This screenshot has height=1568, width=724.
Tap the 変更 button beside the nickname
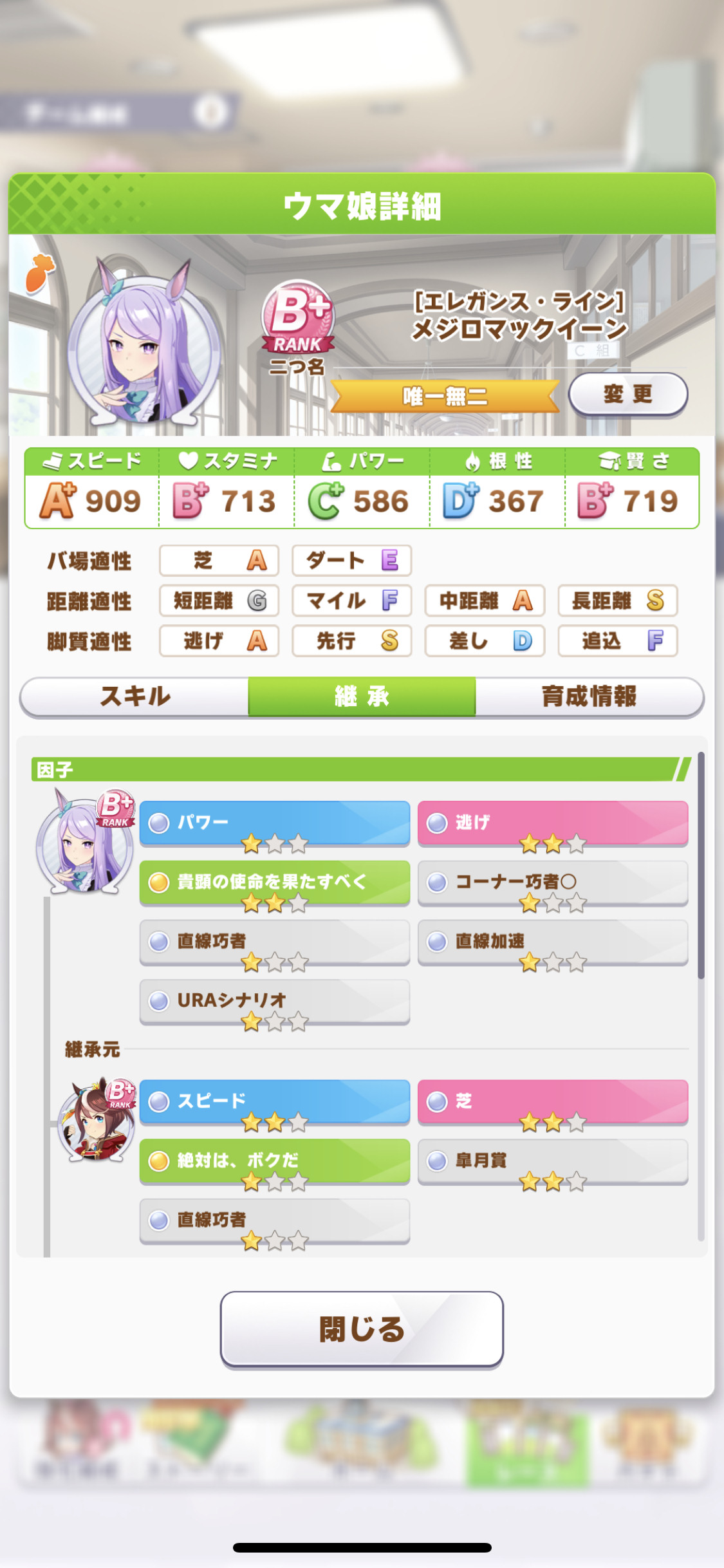tap(628, 394)
